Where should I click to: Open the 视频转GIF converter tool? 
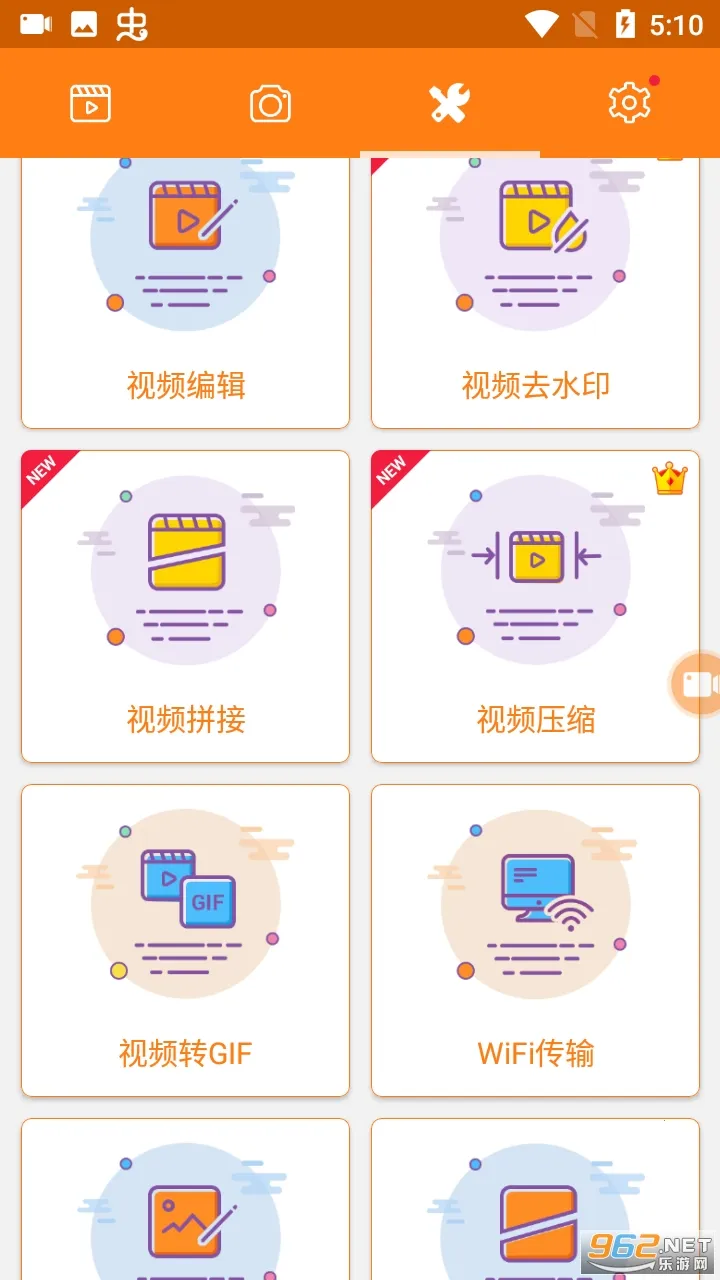pyautogui.click(x=185, y=938)
